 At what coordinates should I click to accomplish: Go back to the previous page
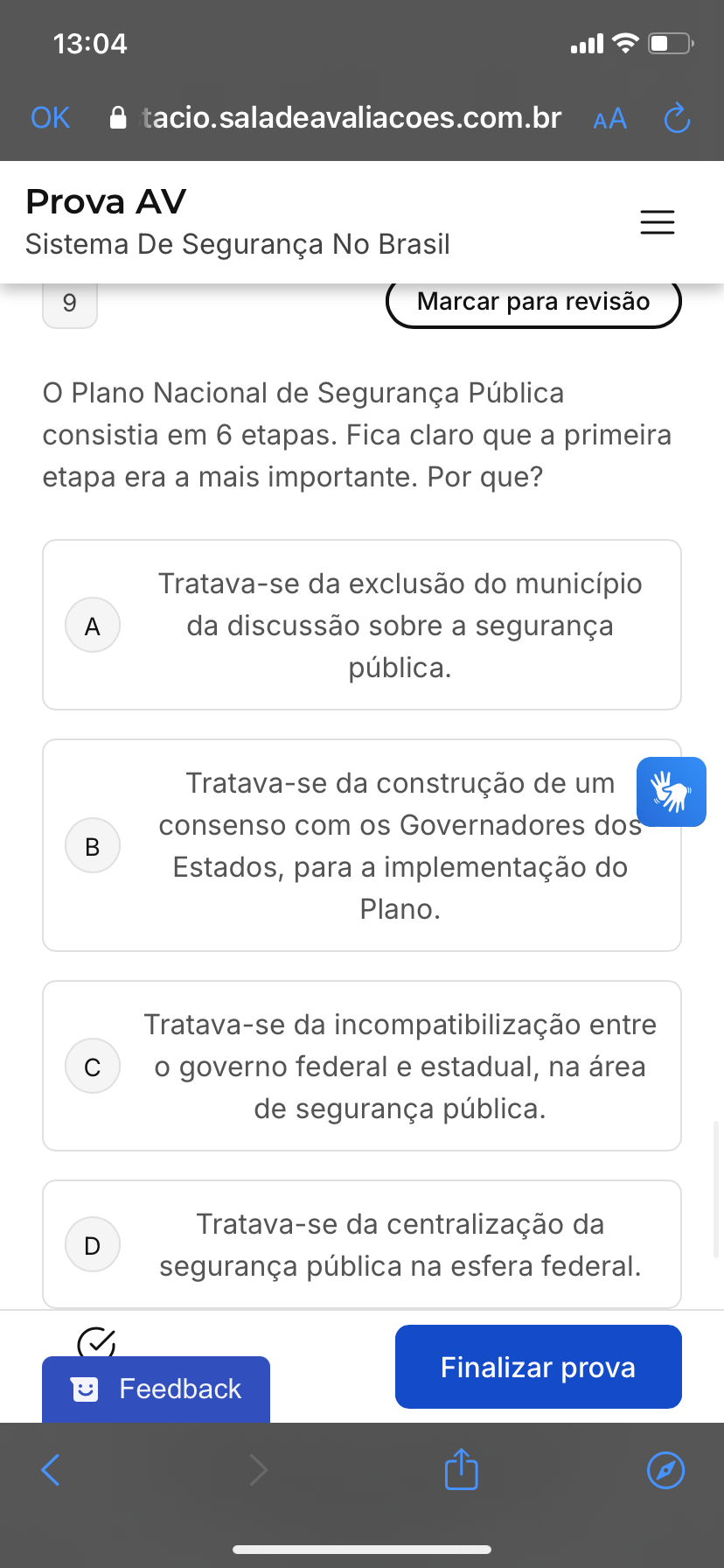(x=52, y=1470)
